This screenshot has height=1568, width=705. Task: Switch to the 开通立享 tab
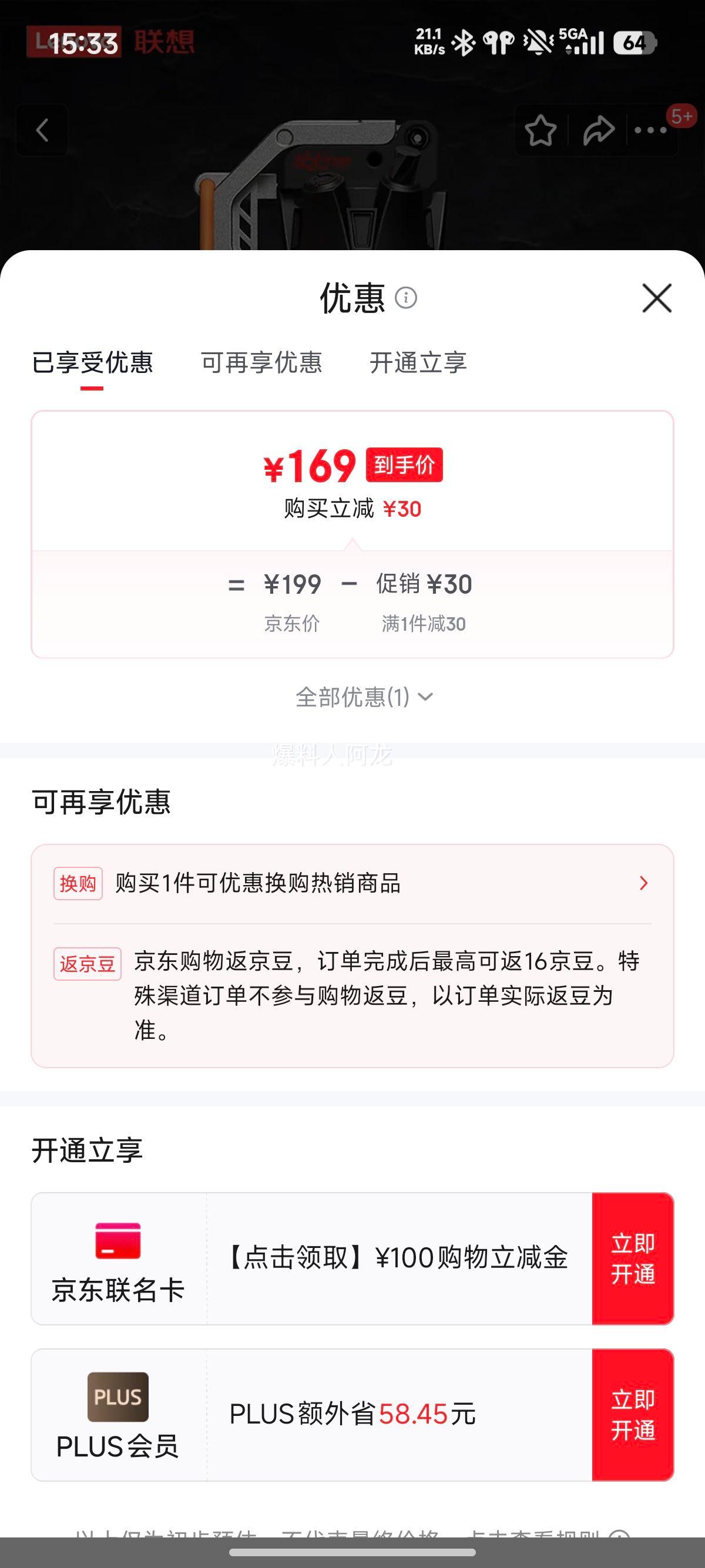pyautogui.click(x=419, y=363)
